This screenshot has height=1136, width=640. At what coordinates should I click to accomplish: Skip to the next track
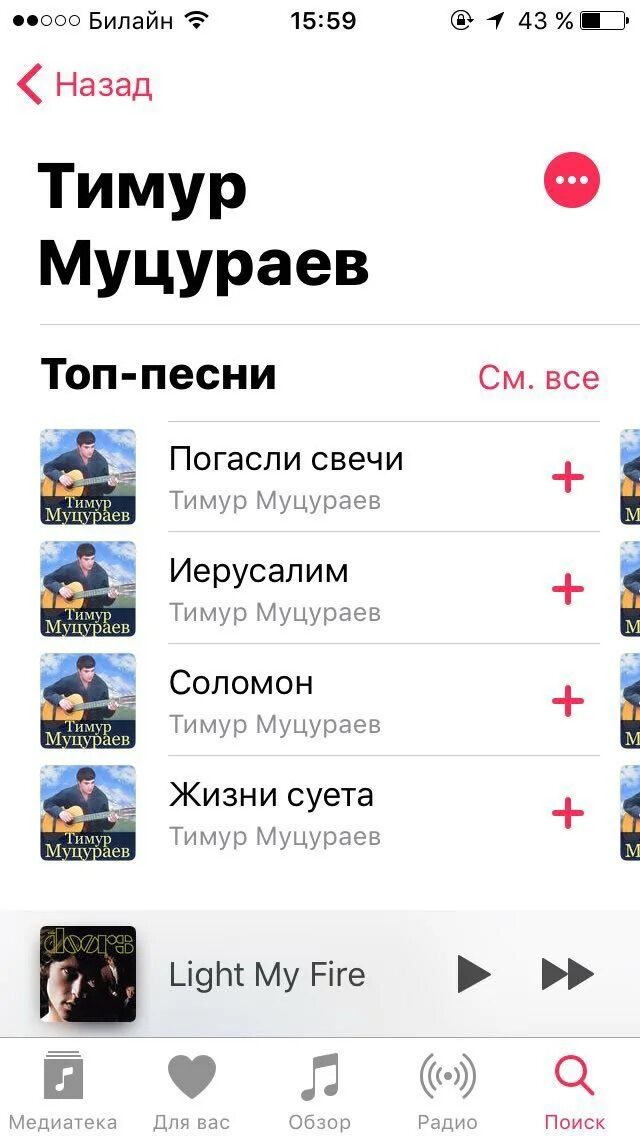pos(567,974)
